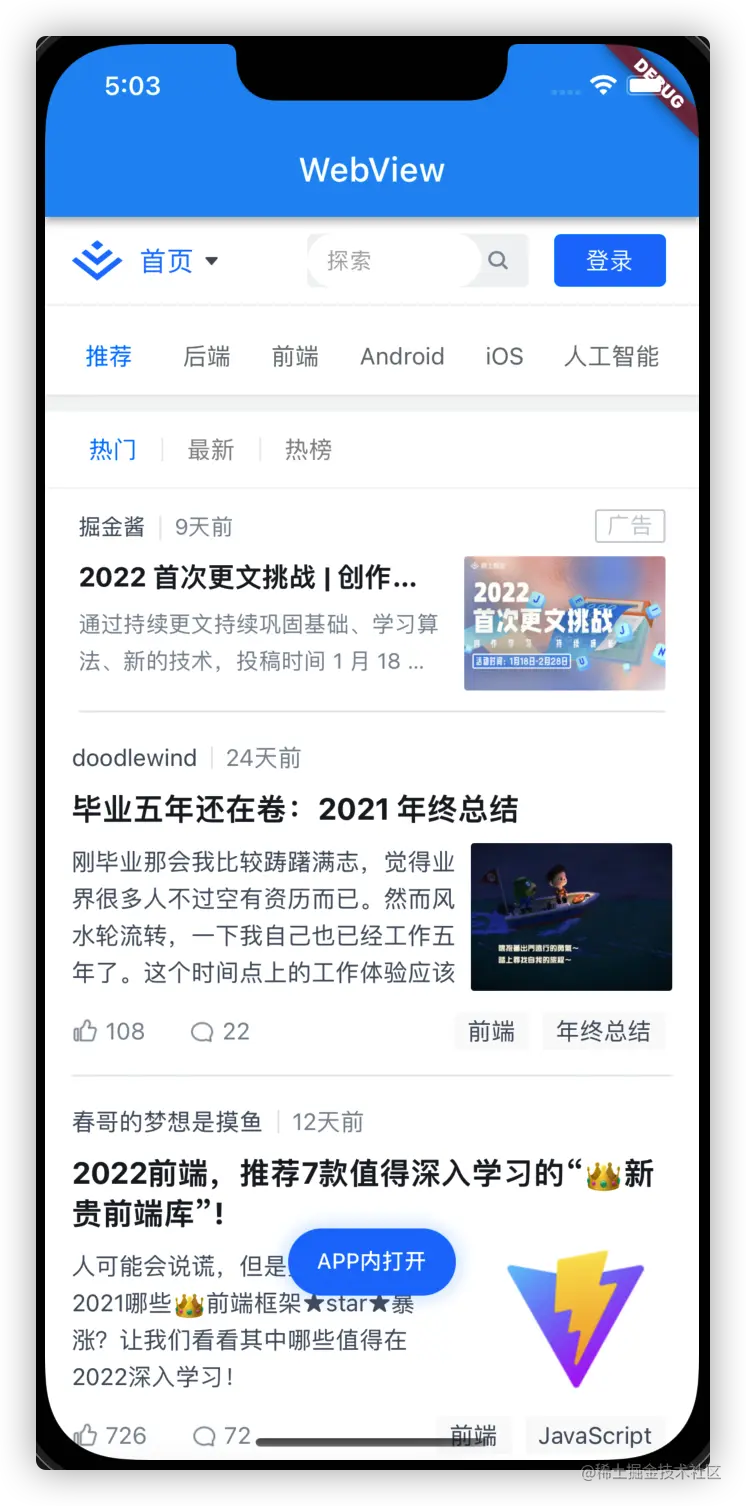The image size is (746, 1506).
Task: Switch to the 前端 category tab
Action: point(295,356)
